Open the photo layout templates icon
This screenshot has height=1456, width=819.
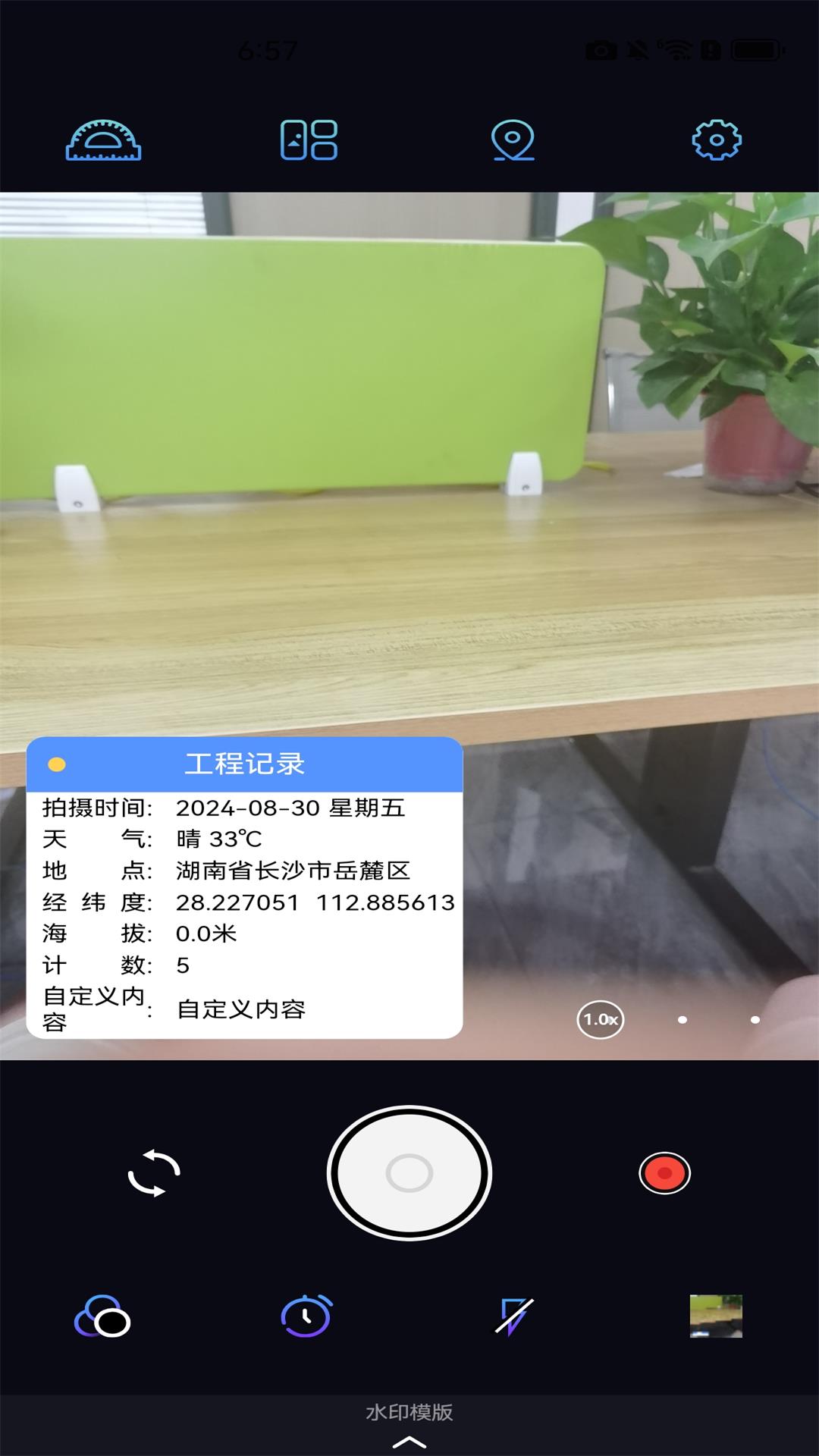click(309, 140)
